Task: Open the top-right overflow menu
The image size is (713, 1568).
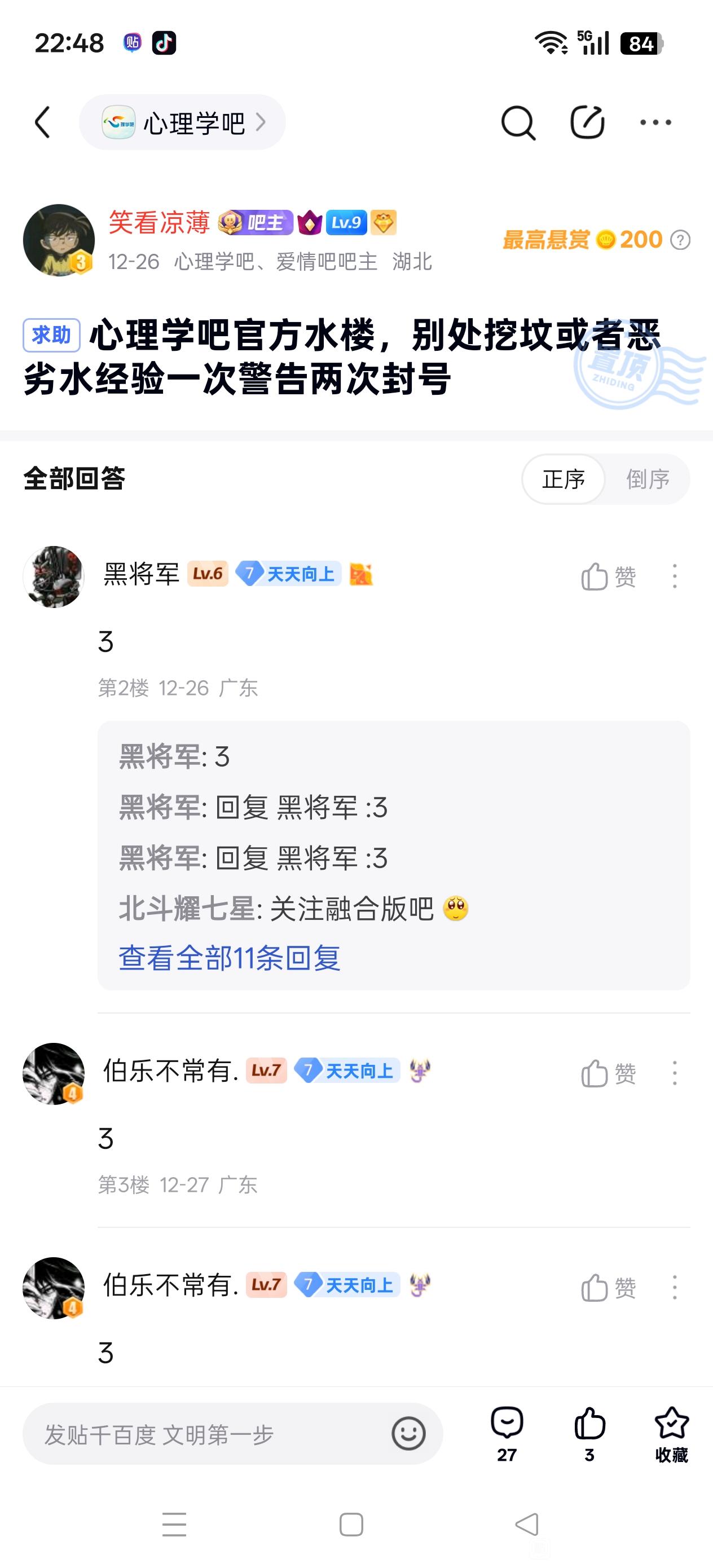Action: click(655, 122)
